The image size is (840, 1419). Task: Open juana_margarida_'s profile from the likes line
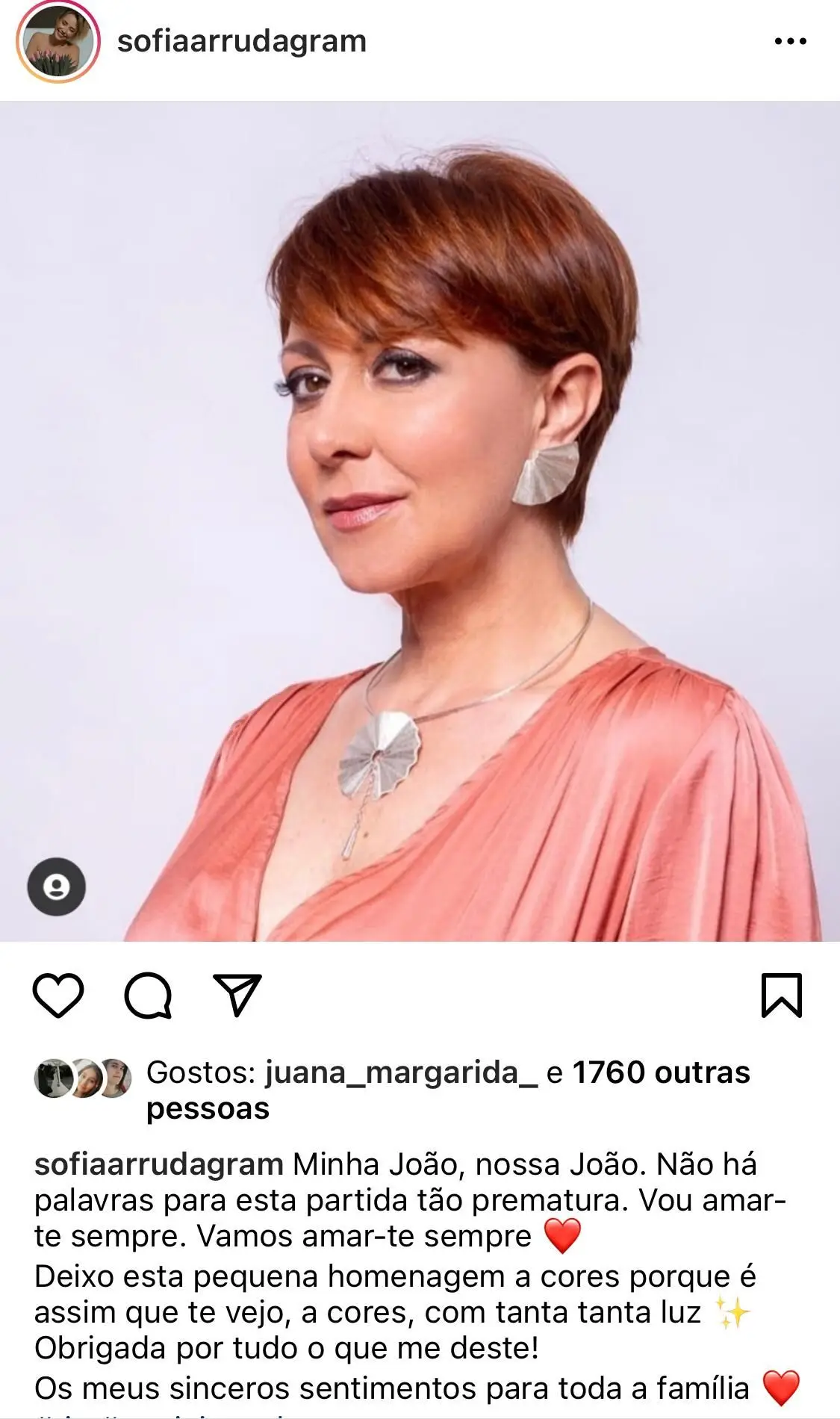click(401, 1072)
